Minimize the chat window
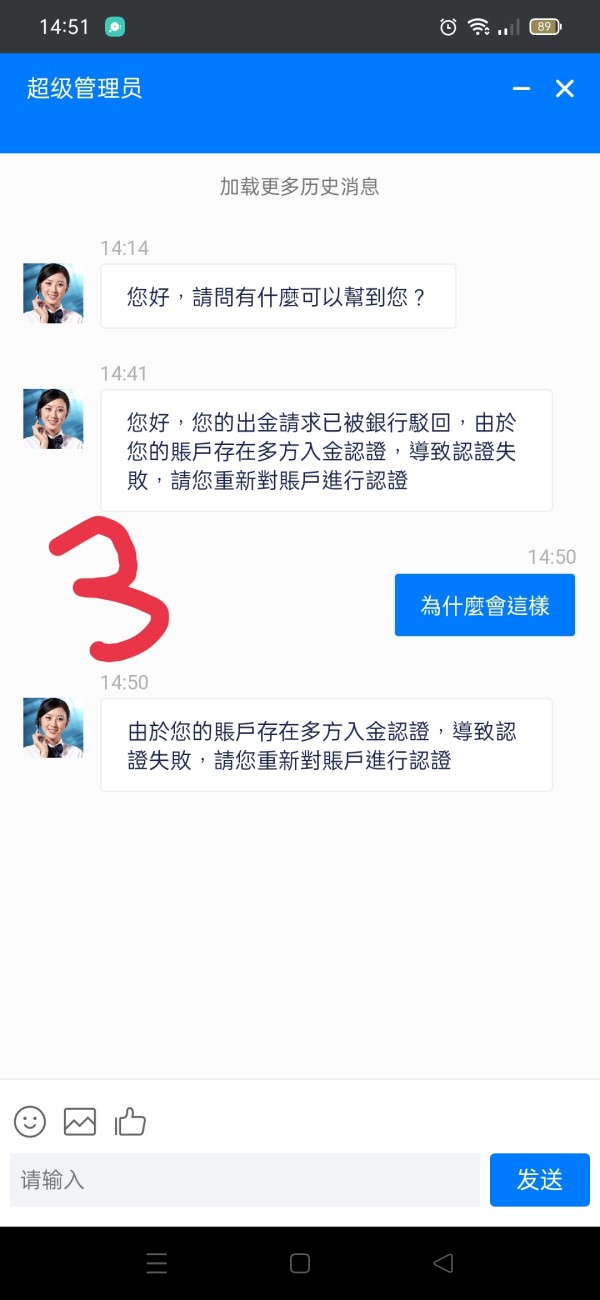The height and width of the screenshot is (1300, 600). (521, 89)
